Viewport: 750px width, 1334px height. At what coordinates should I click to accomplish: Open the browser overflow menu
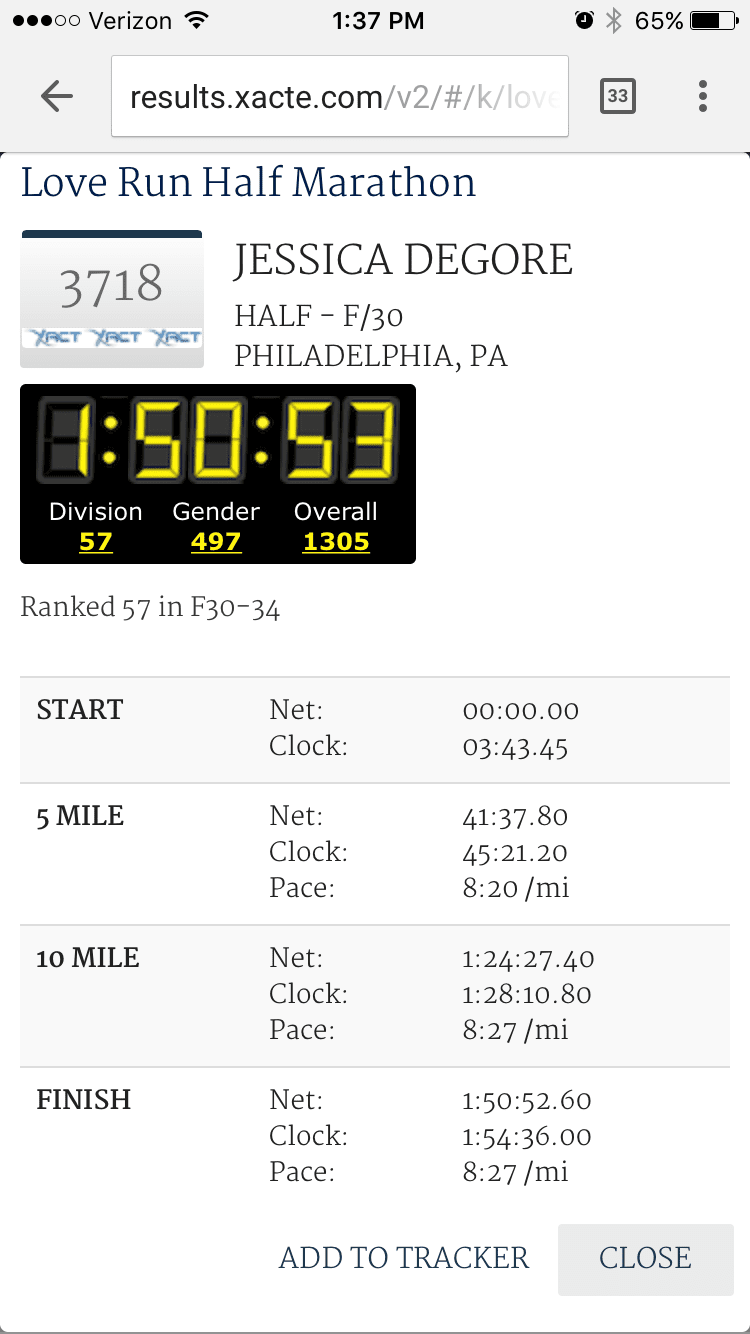pos(703,97)
